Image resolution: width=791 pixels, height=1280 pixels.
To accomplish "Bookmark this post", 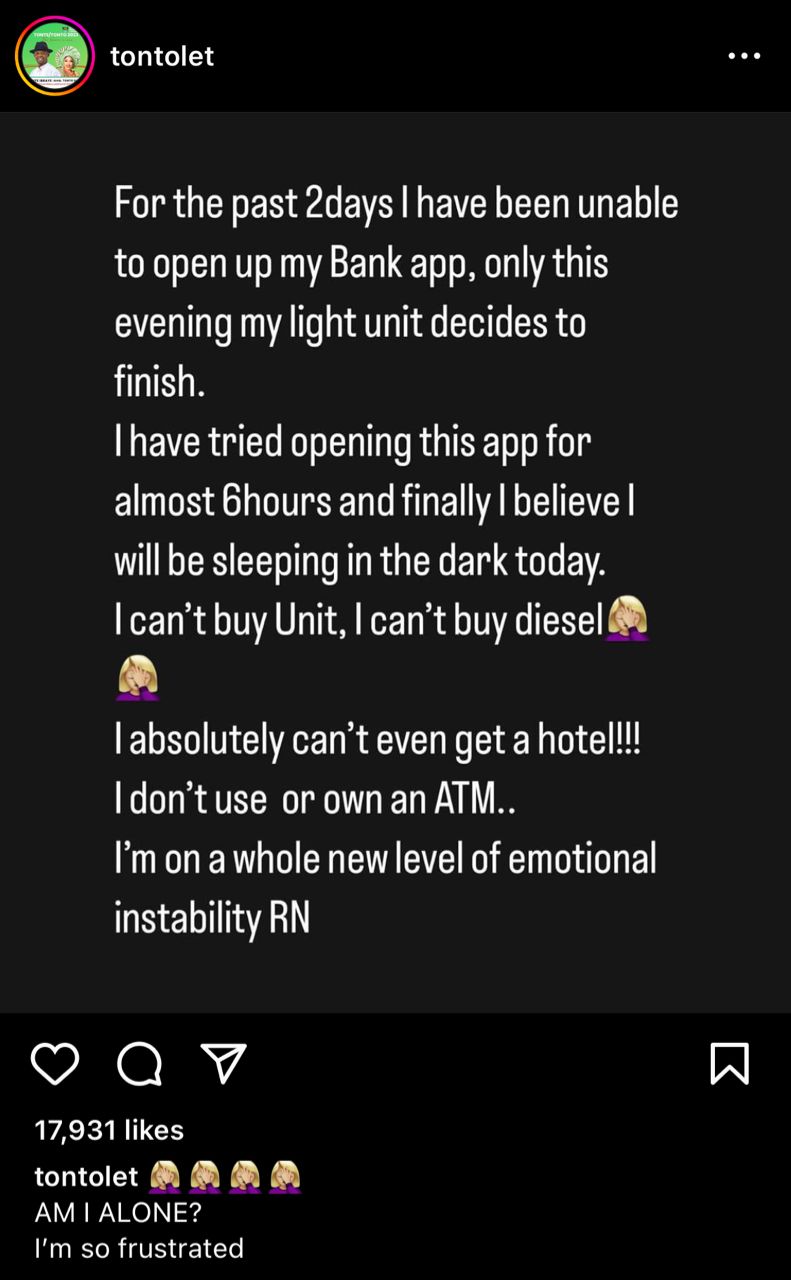I will 729,1064.
